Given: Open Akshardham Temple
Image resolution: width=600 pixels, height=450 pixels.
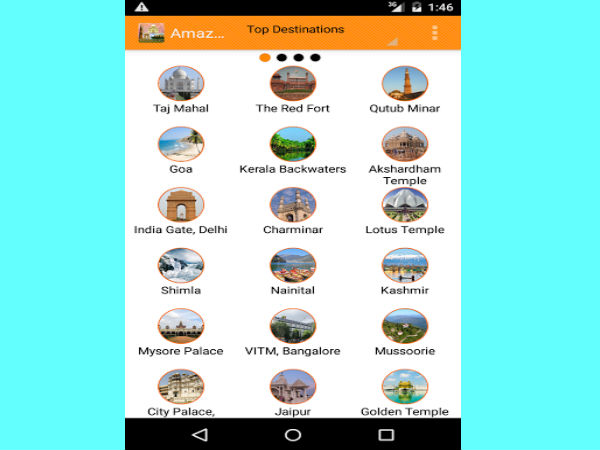Looking at the screenshot, I should click(405, 145).
